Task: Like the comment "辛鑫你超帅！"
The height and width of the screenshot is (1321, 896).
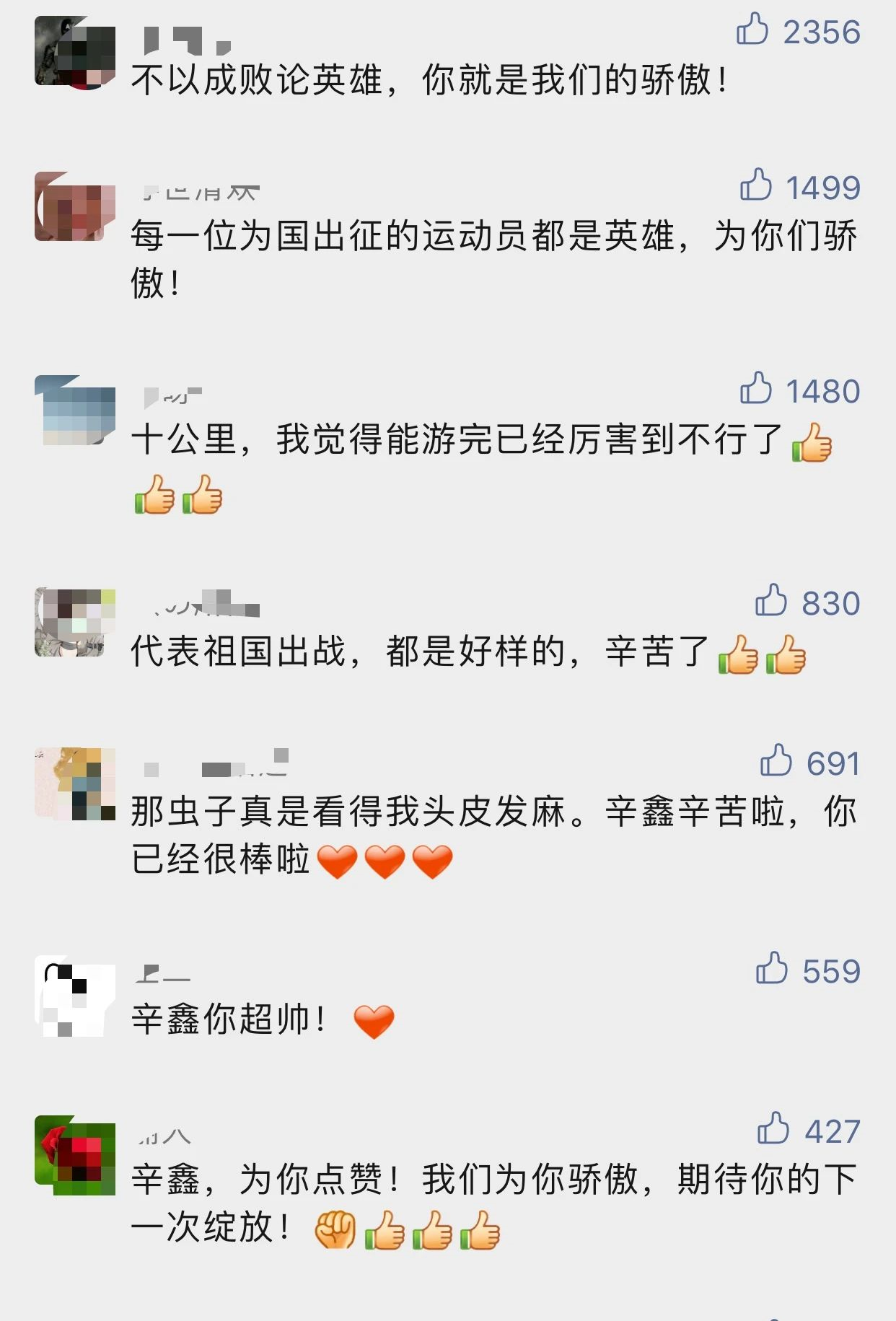Action: 771,969
